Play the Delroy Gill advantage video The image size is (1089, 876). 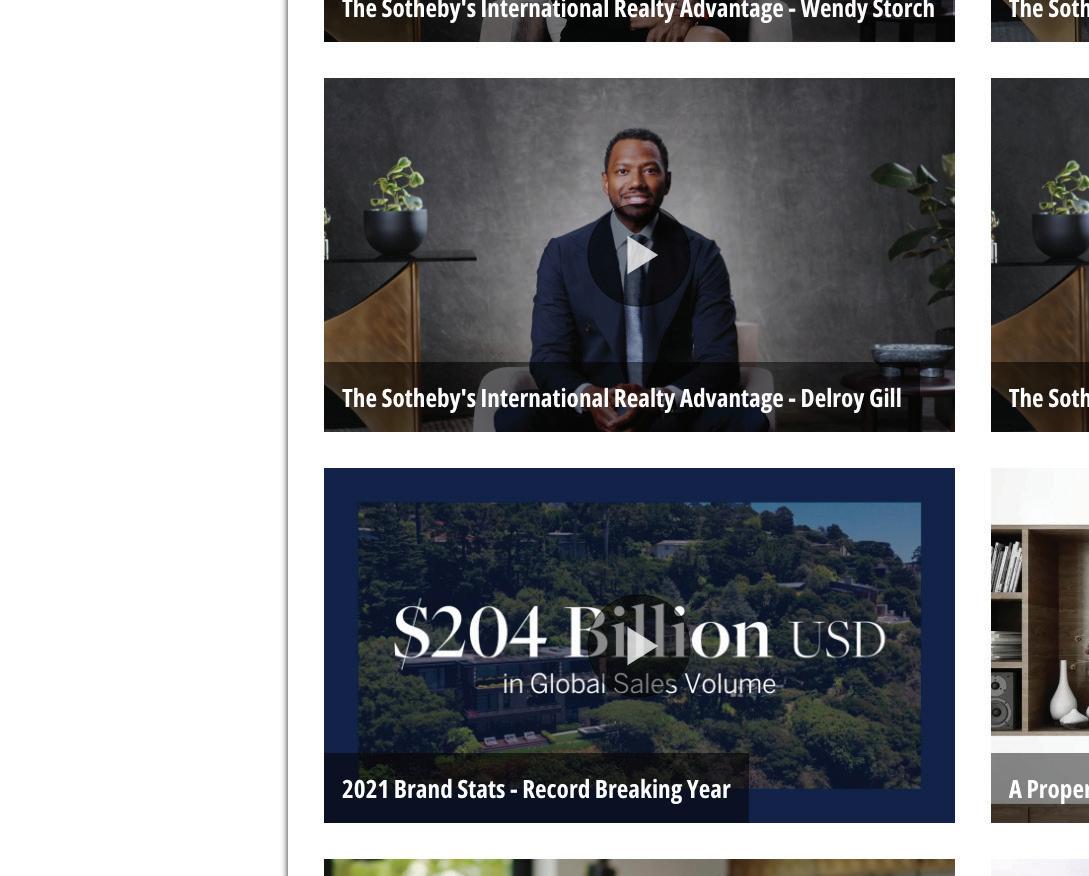[638, 255]
